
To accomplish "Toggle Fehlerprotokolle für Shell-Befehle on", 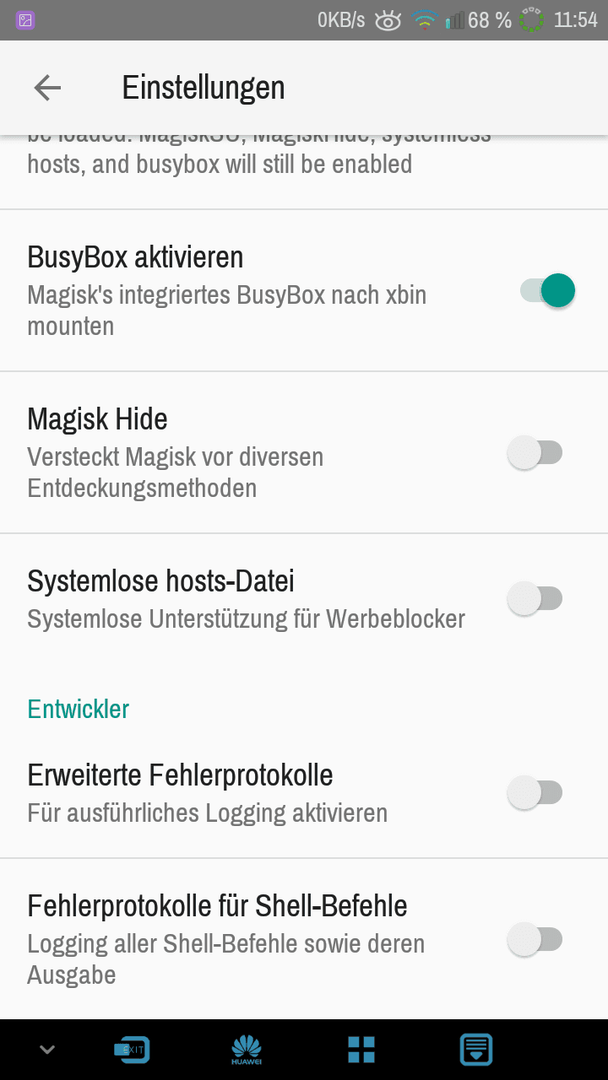I will [535, 939].
